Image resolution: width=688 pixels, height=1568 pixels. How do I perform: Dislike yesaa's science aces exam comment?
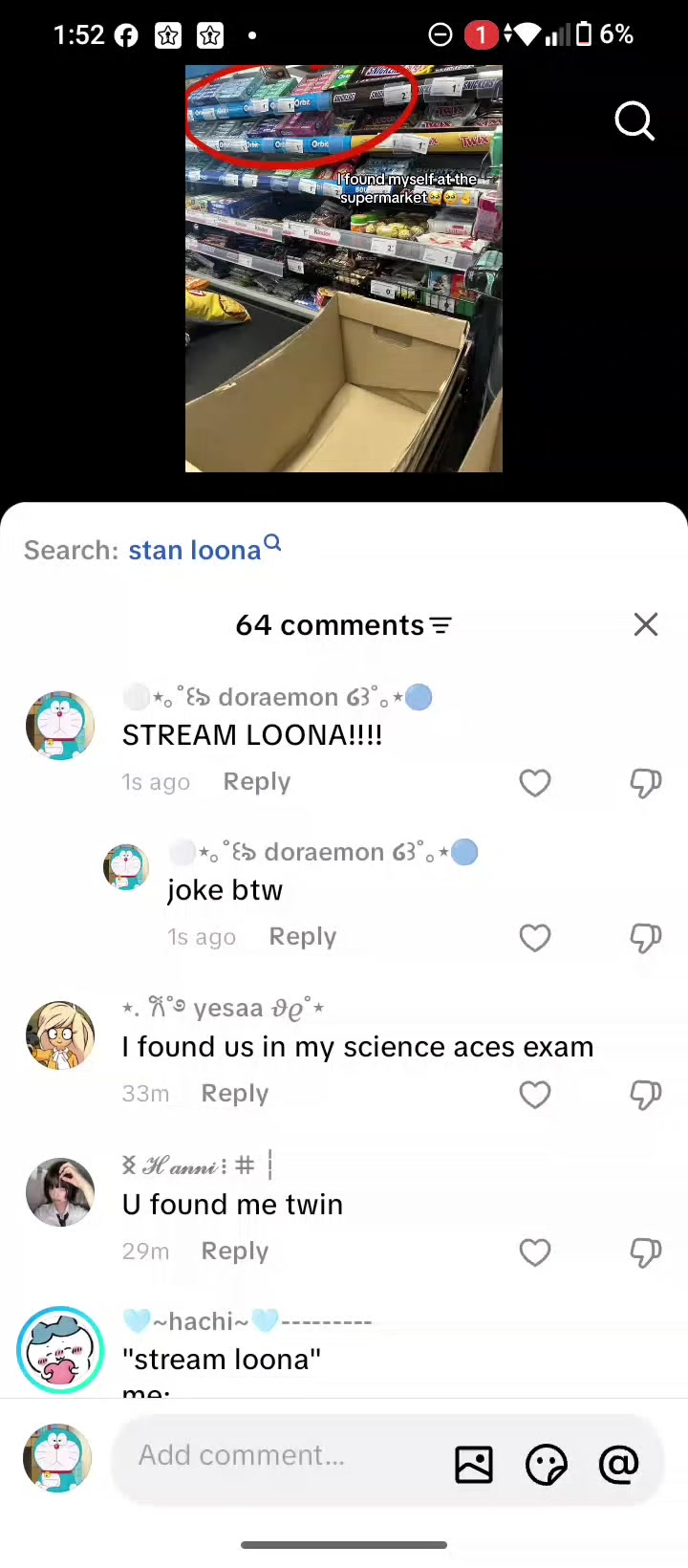pos(646,1095)
